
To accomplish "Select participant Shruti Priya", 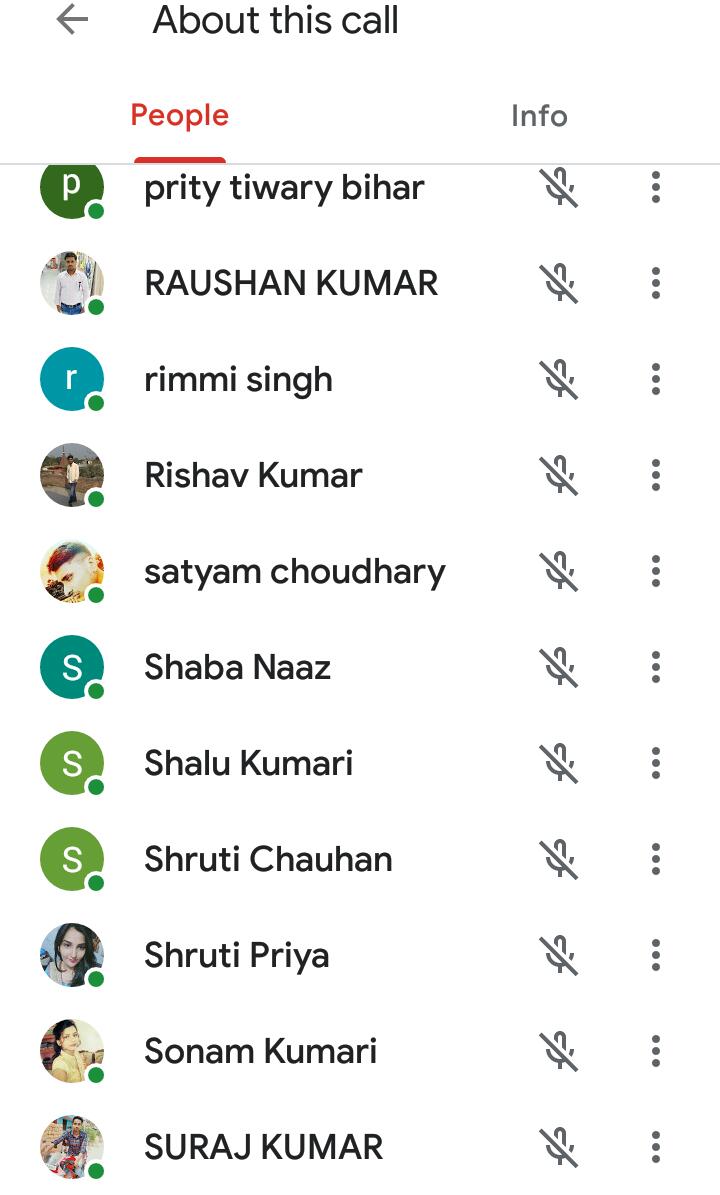I will click(236, 955).
